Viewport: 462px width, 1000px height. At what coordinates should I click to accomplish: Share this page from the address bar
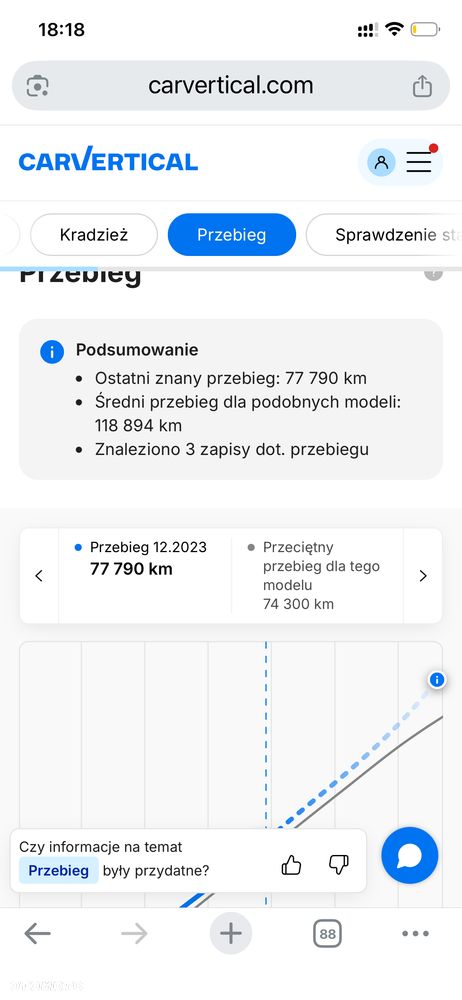(422, 85)
